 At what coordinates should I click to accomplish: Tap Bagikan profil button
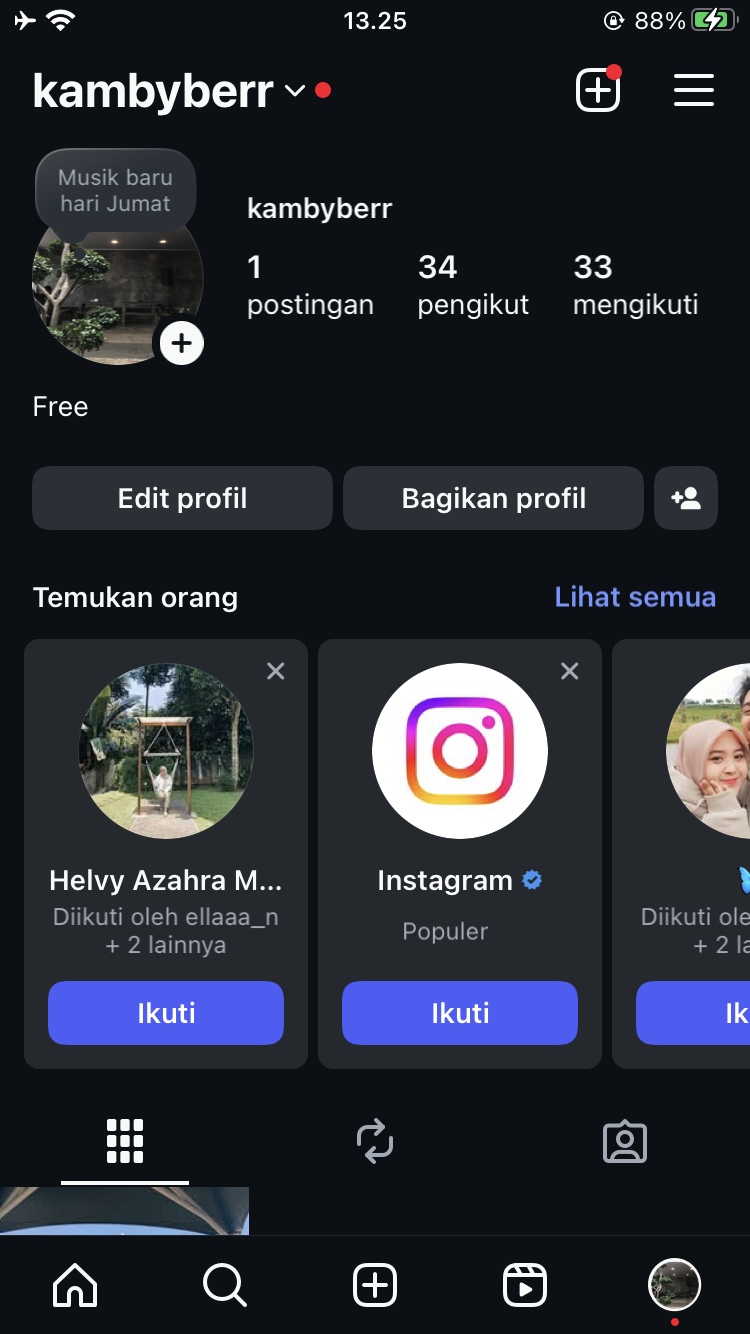[493, 498]
